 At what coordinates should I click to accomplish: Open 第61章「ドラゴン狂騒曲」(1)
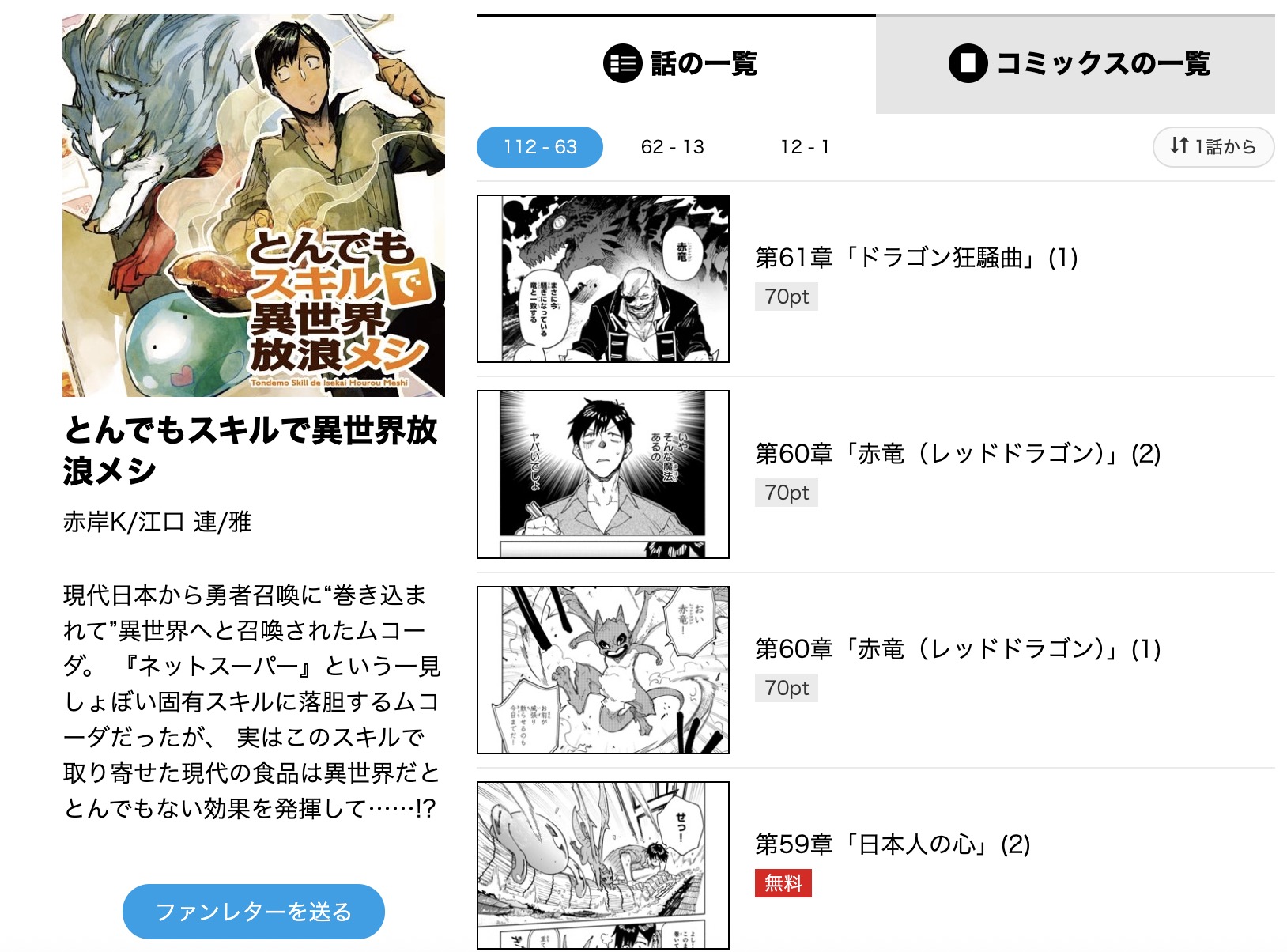[x=915, y=258]
